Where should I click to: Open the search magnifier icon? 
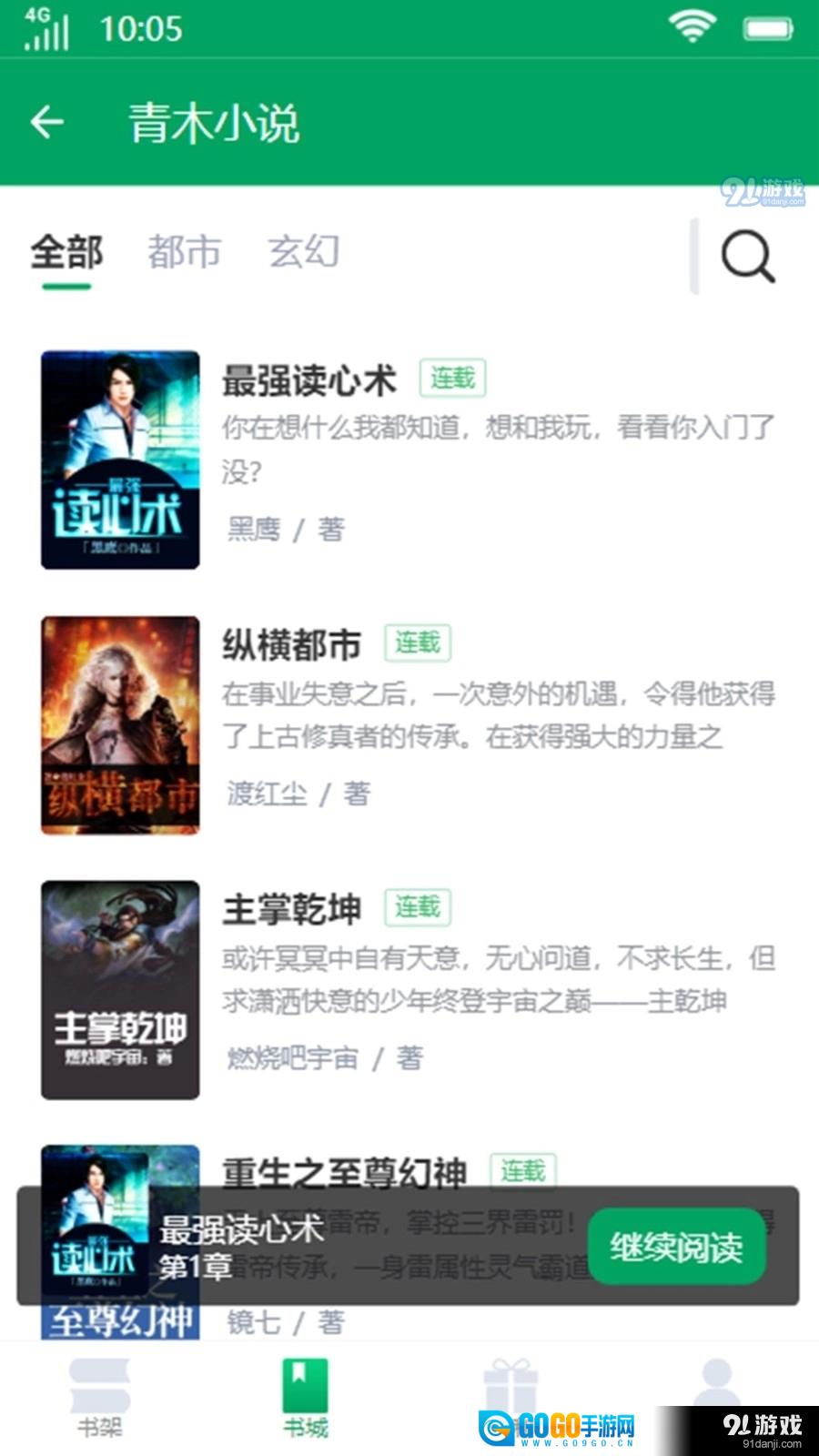tap(748, 257)
